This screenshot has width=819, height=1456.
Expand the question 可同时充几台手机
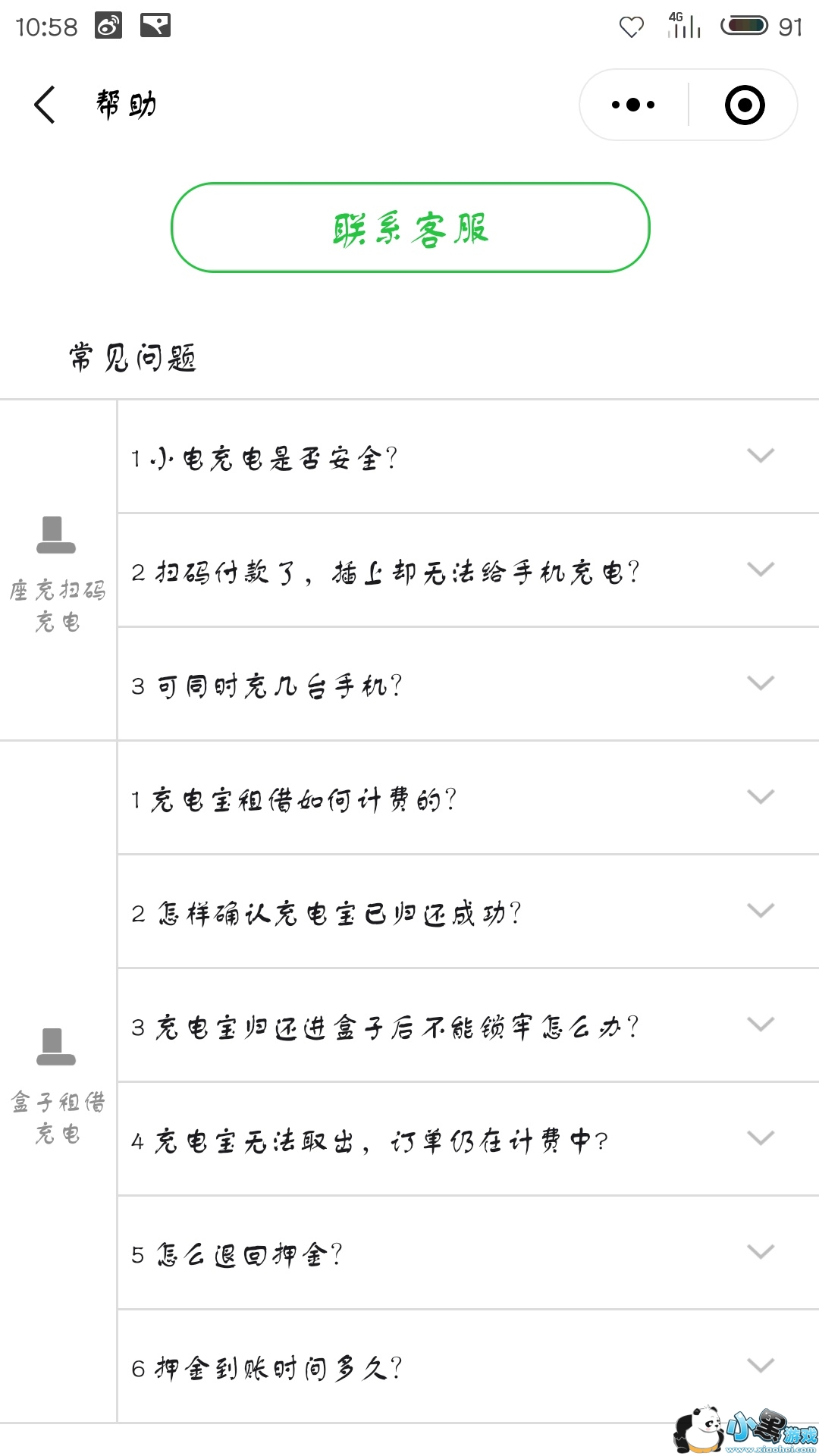467,684
